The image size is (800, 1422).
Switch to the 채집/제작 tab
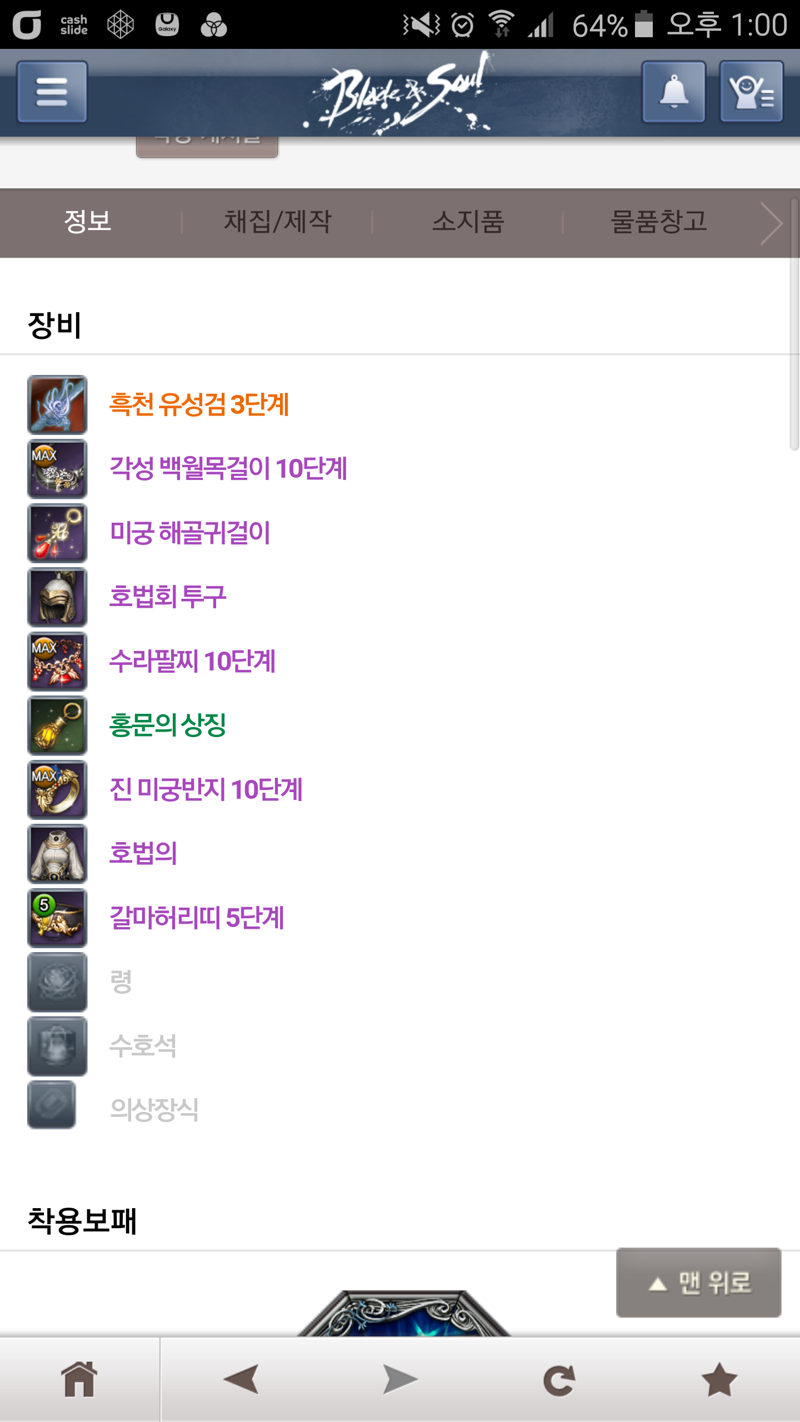277,222
